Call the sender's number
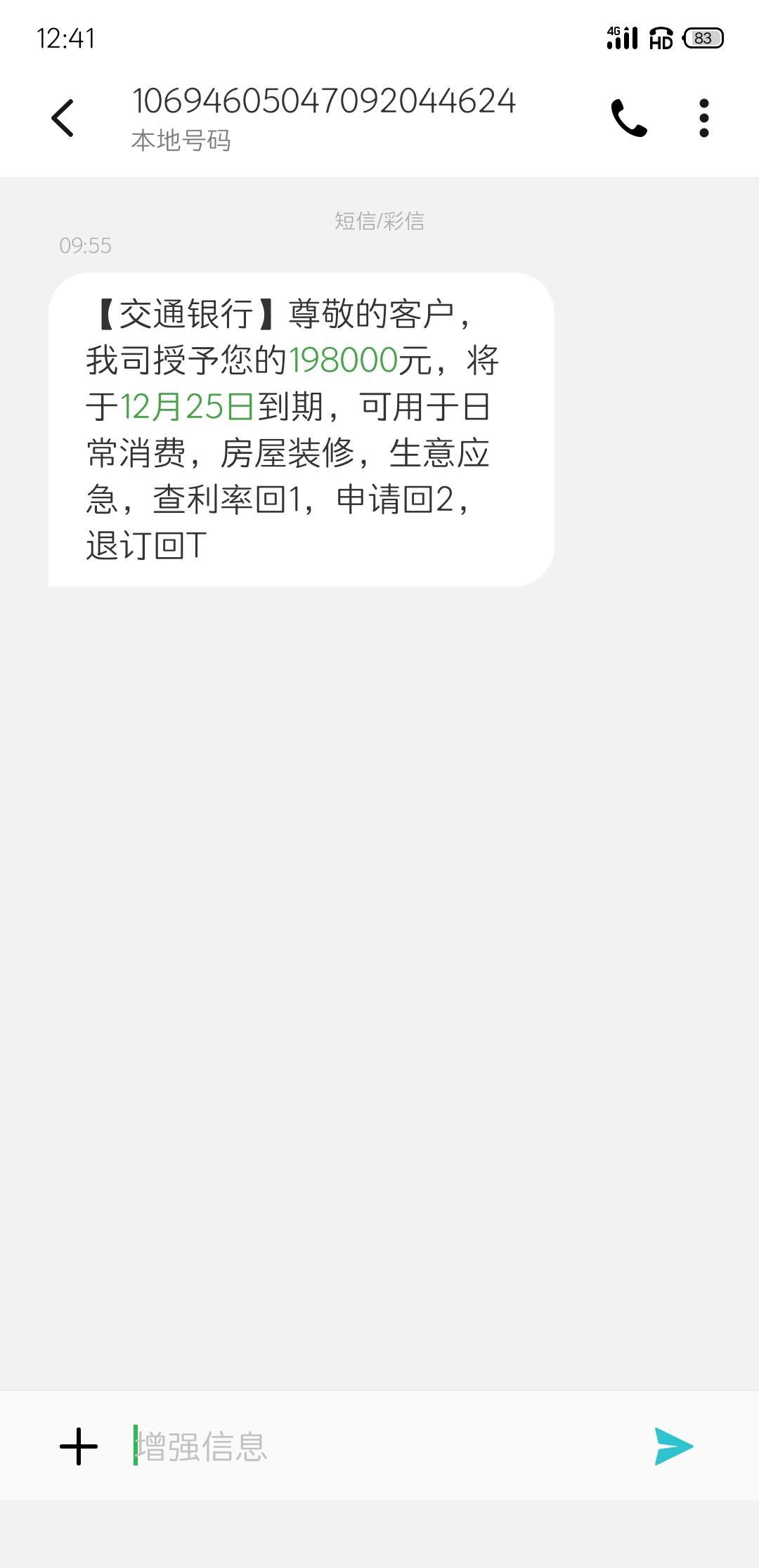This screenshot has height=1568, width=759. pyautogui.click(x=628, y=118)
